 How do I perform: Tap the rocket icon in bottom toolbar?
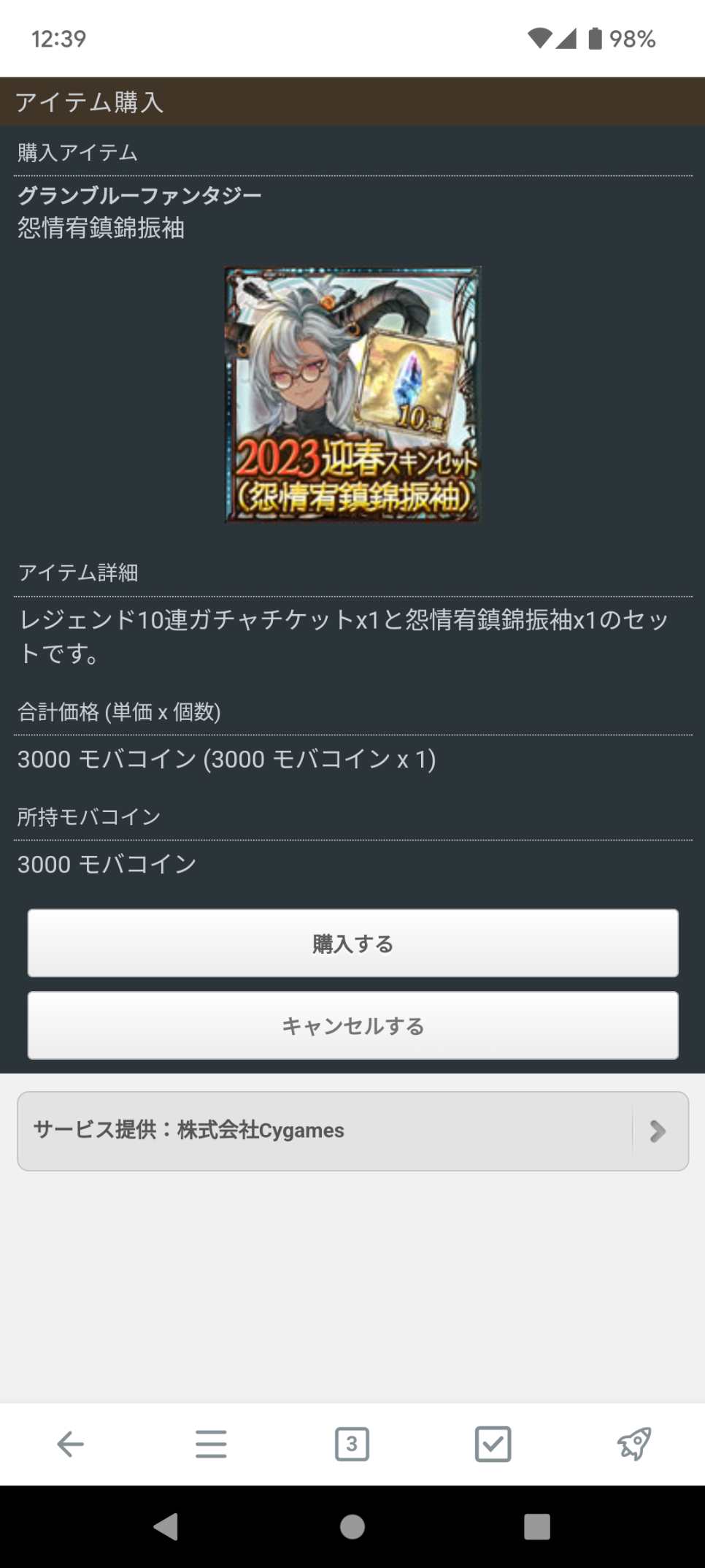(633, 1444)
